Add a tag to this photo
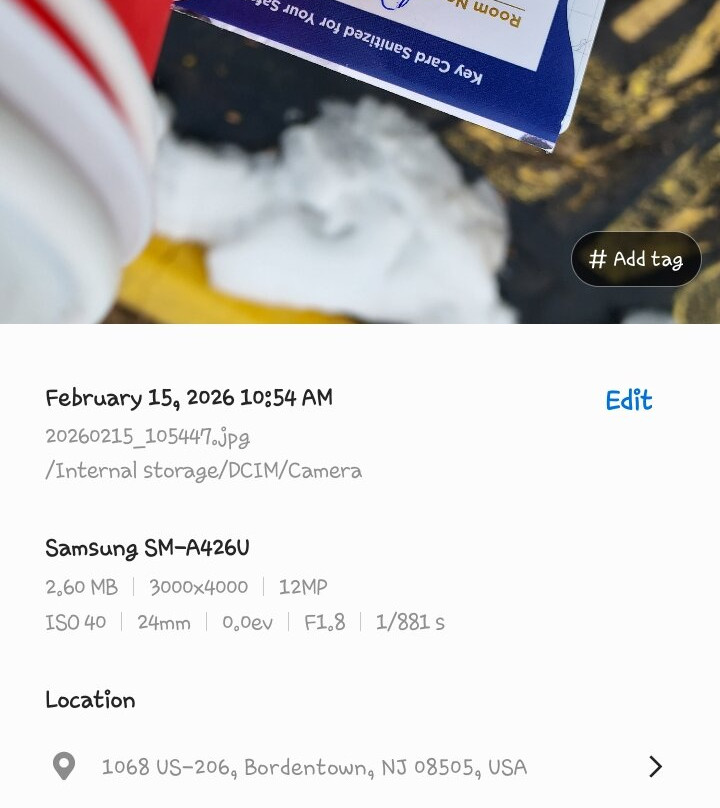Screen dimensions: 720x808 (x=636, y=259)
